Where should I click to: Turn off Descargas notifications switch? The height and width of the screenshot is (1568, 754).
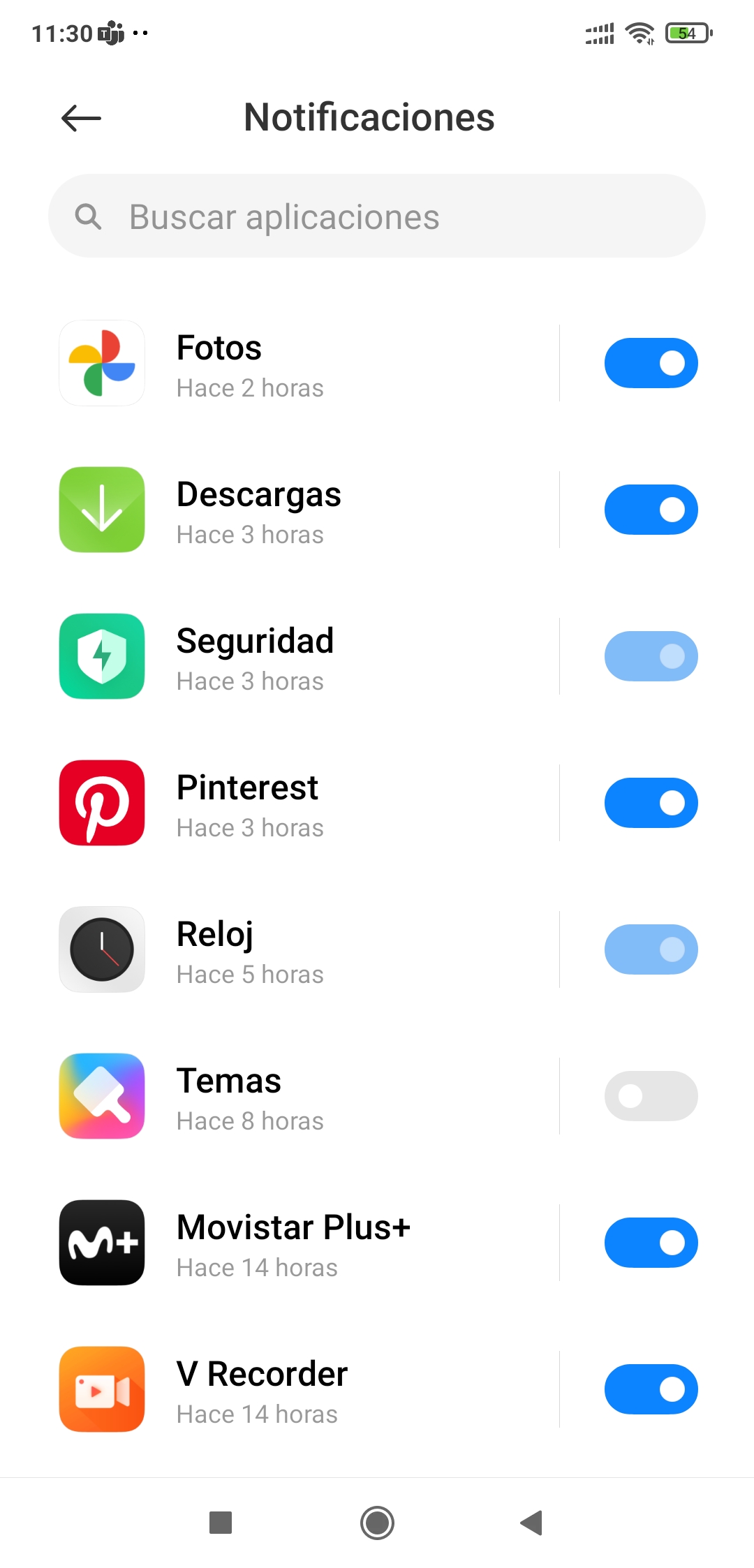[651, 510]
